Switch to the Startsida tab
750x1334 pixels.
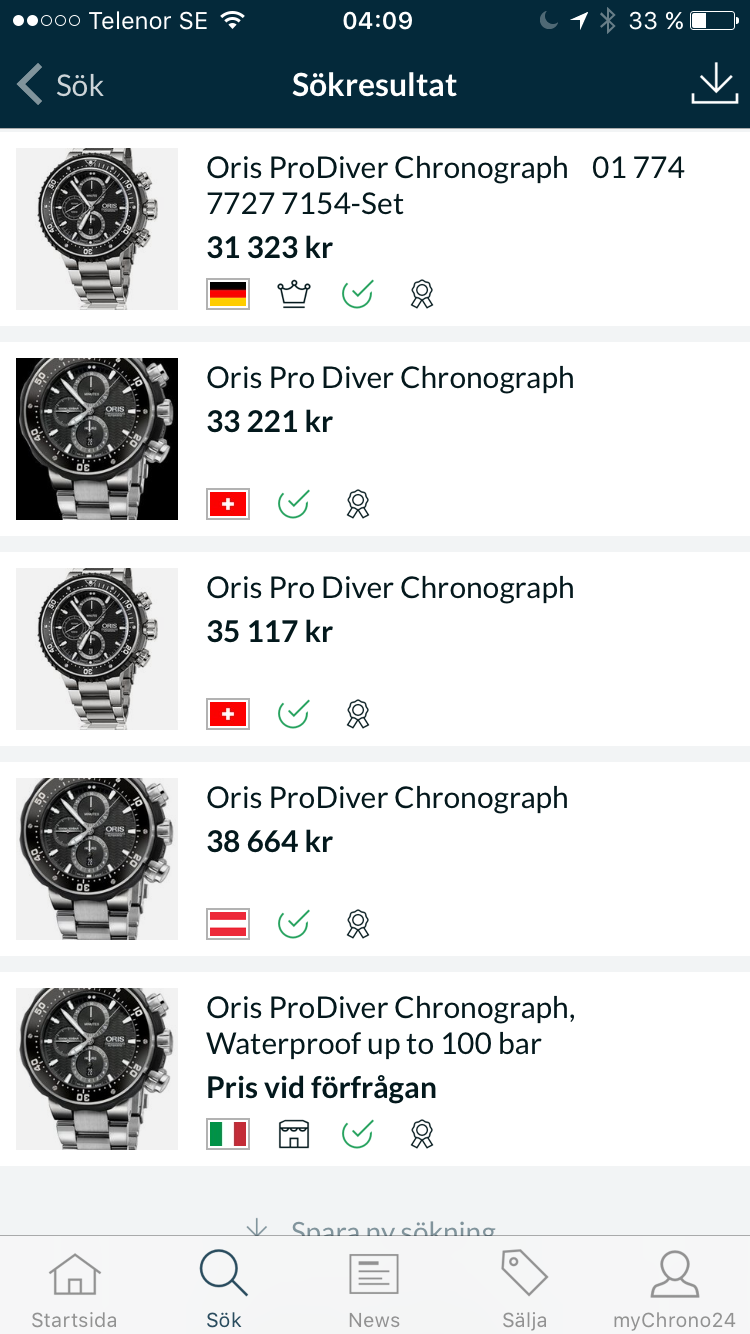pos(75,1289)
